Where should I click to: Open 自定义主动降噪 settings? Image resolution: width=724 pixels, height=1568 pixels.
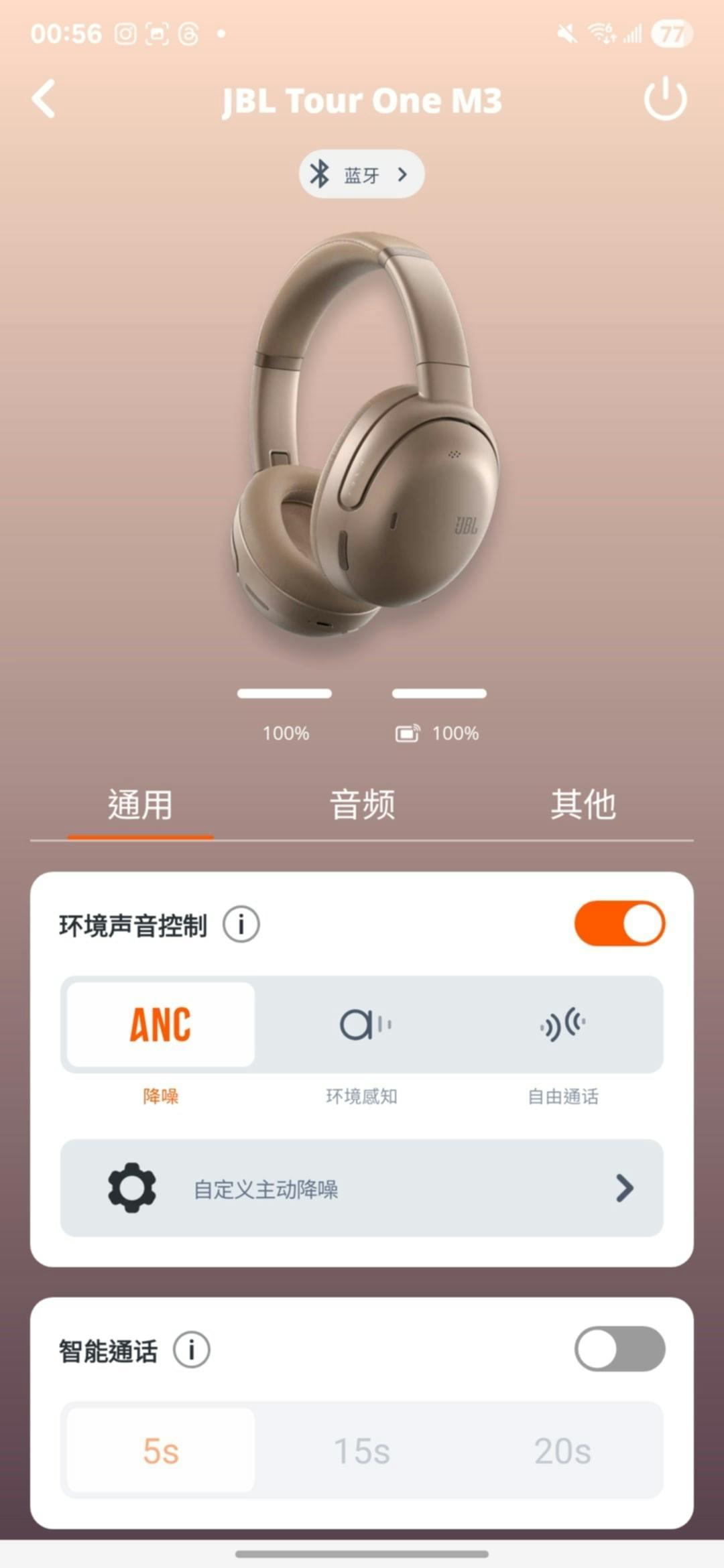(x=362, y=1188)
